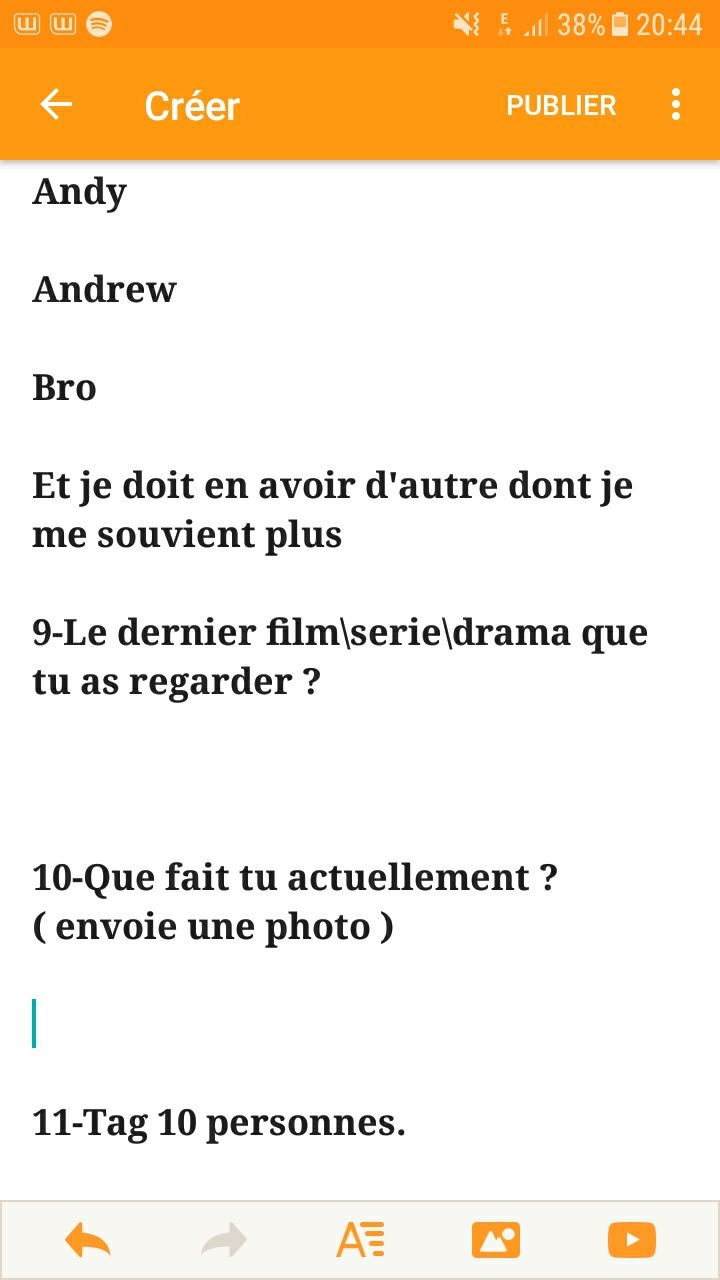Open the text formatting options
This screenshot has width=720, height=1280.
(x=360, y=1241)
